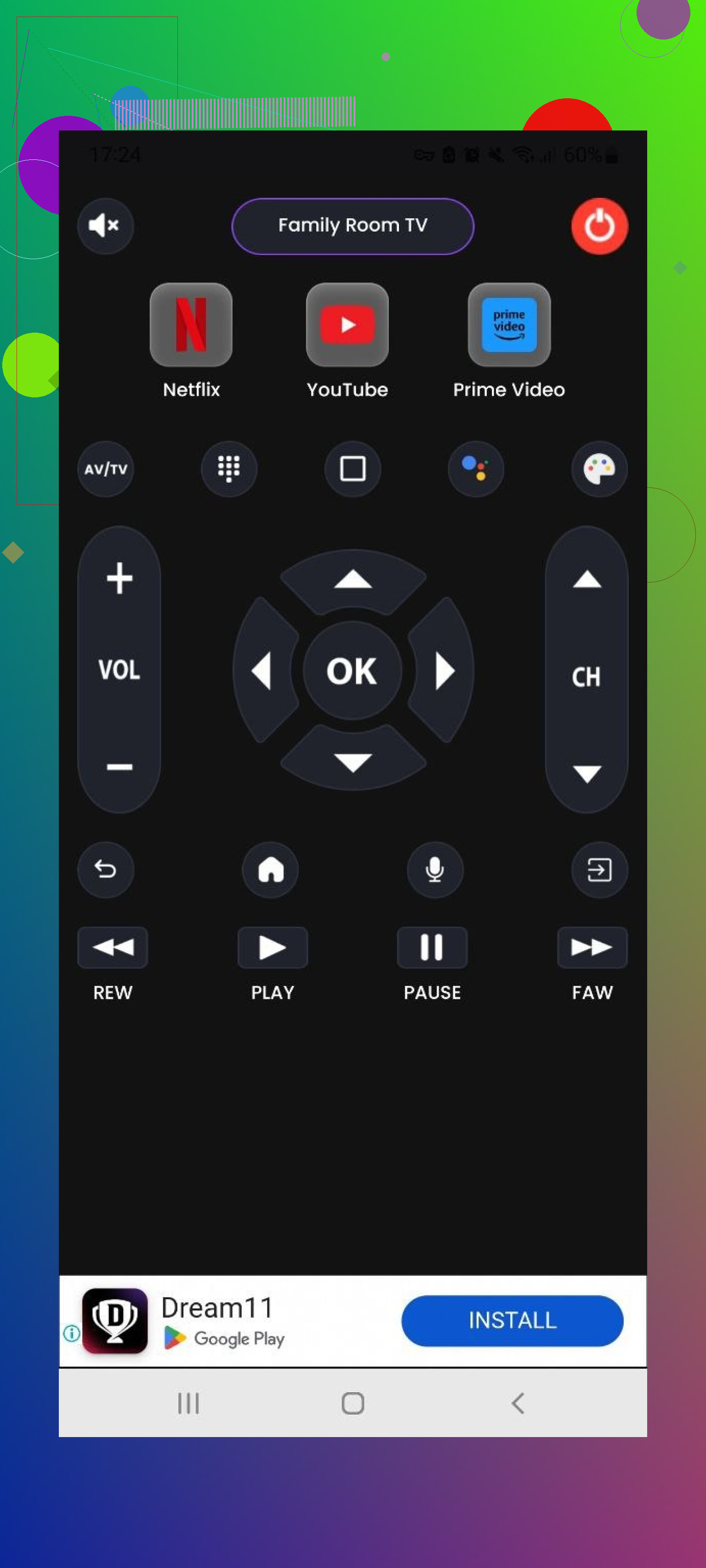Launch the YouTube app shortcut

[x=347, y=324]
